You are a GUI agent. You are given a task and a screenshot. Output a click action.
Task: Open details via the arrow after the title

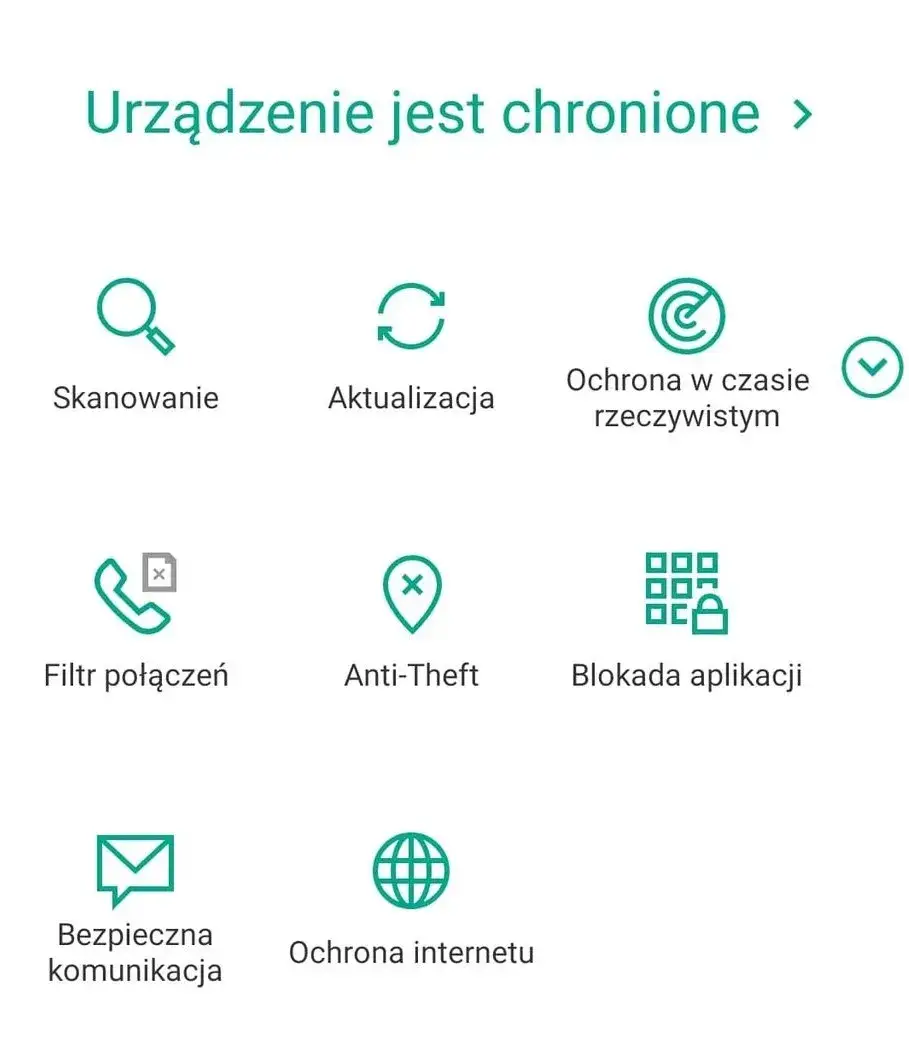pos(801,114)
